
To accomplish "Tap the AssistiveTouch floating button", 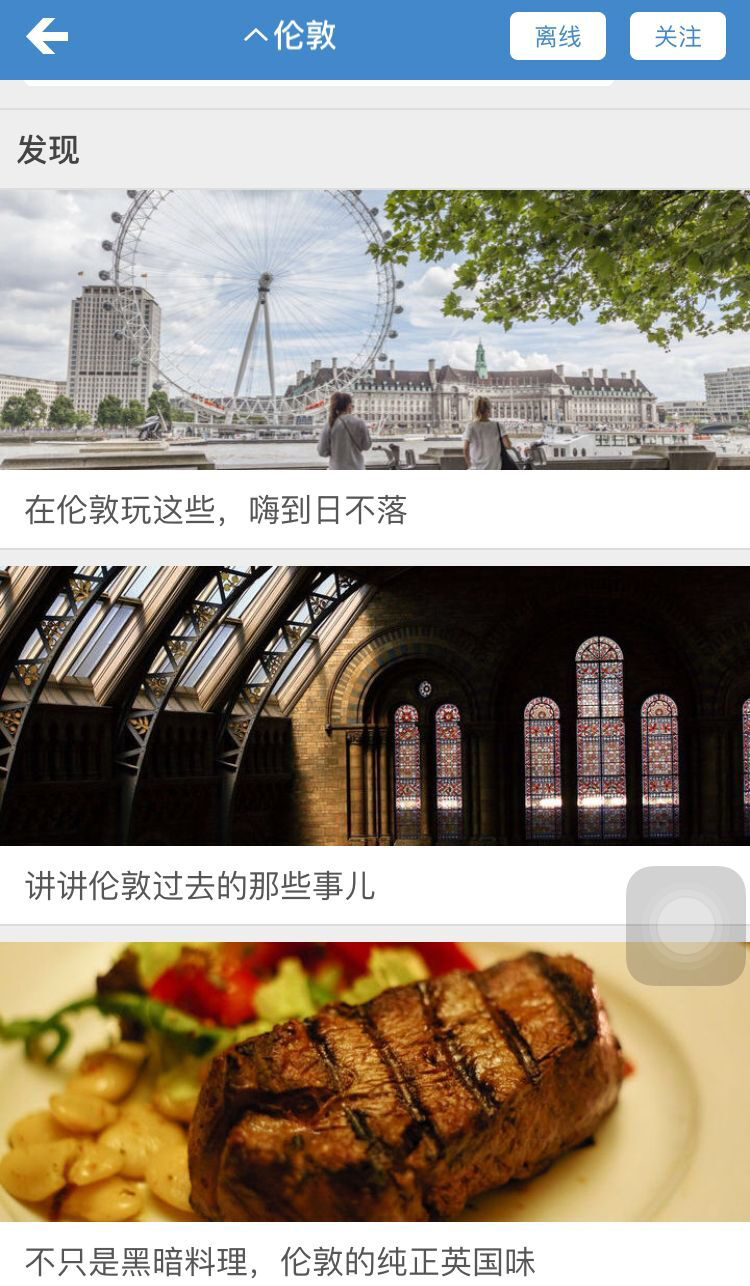I will point(686,926).
